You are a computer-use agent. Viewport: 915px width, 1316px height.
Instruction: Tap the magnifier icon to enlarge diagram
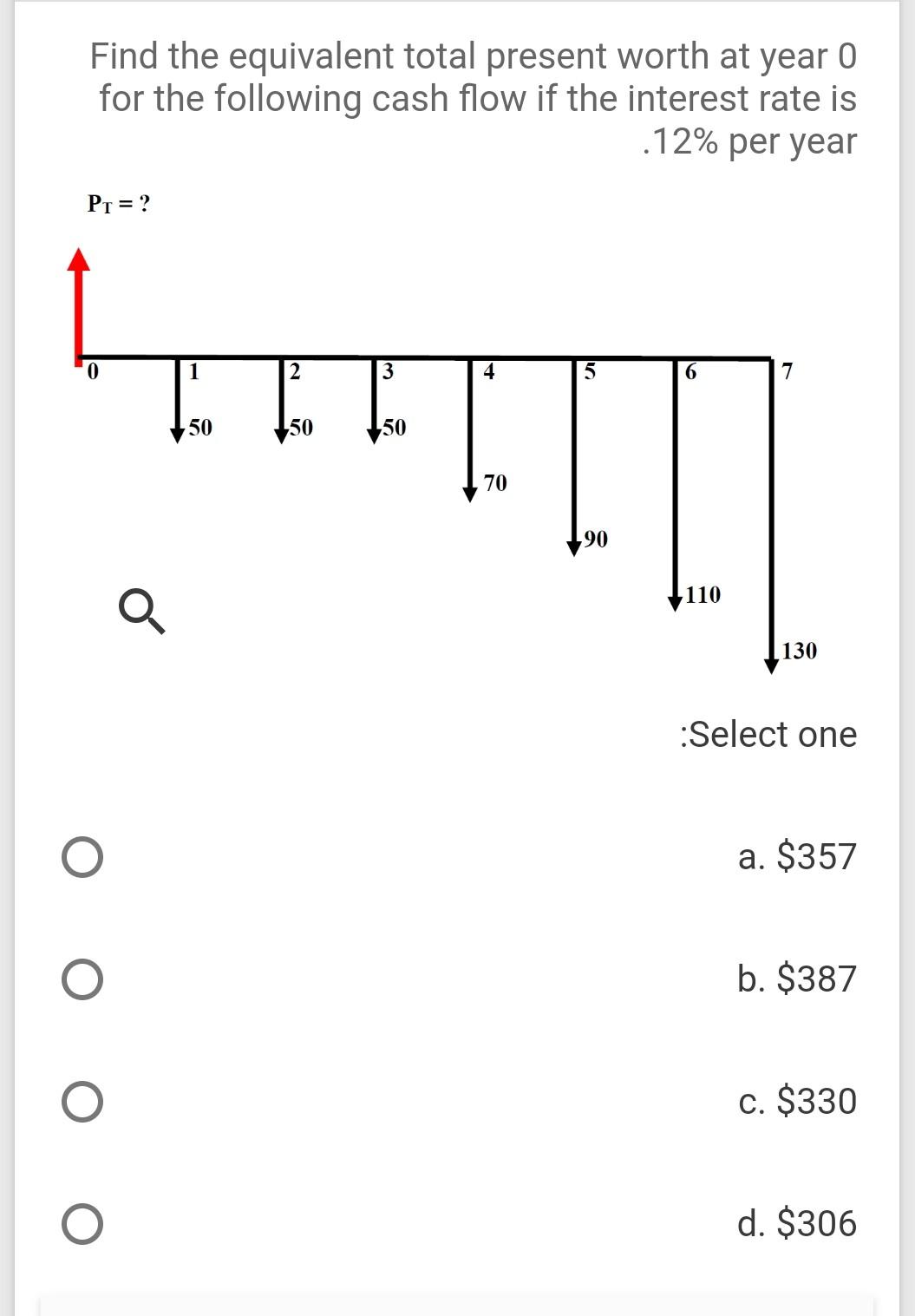142,611
